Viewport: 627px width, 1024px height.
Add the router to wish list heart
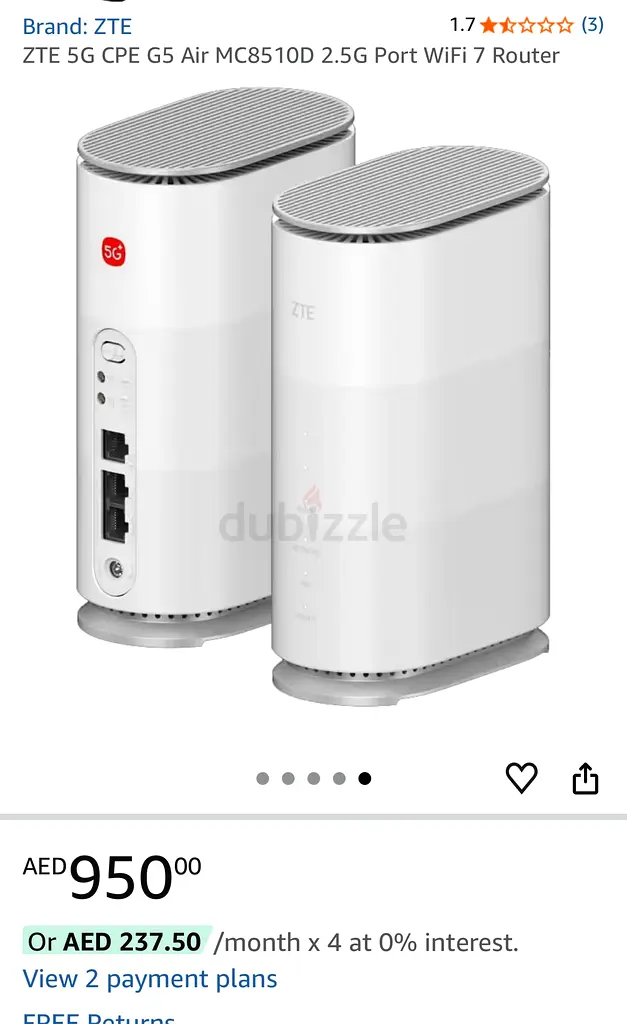(521, 778)
